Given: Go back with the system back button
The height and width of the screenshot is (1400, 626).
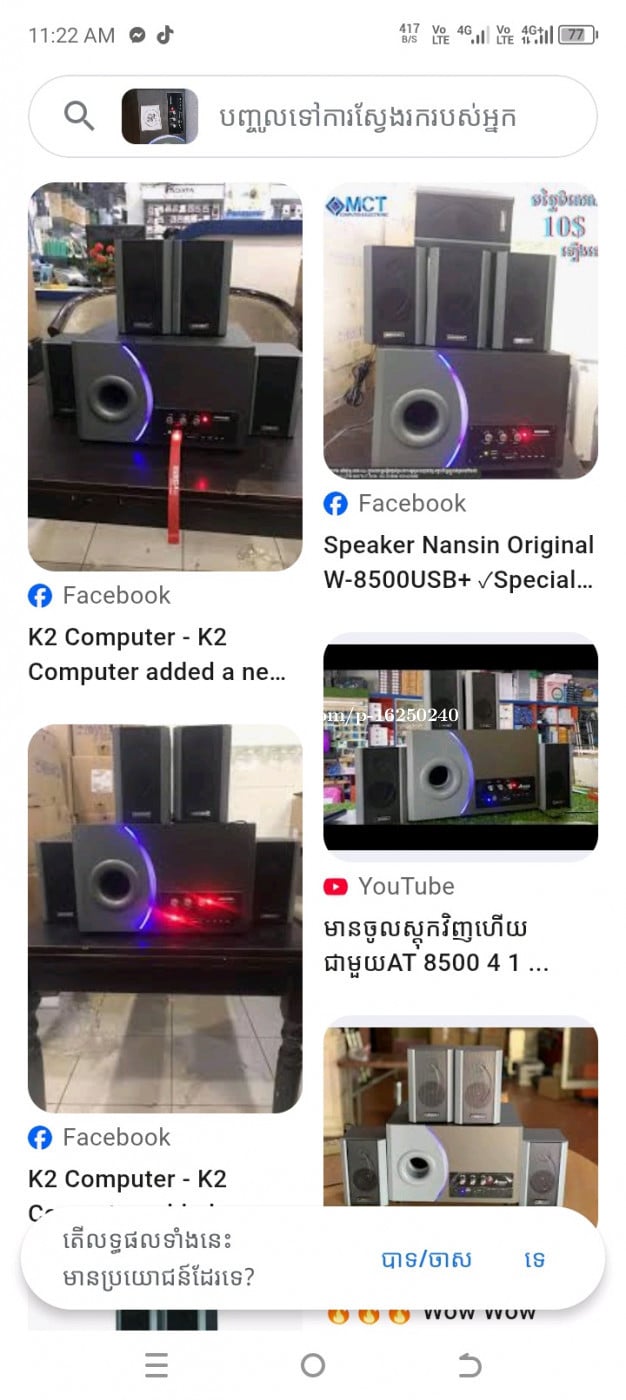Looking at the screenshot, I should pos(469,1365).
